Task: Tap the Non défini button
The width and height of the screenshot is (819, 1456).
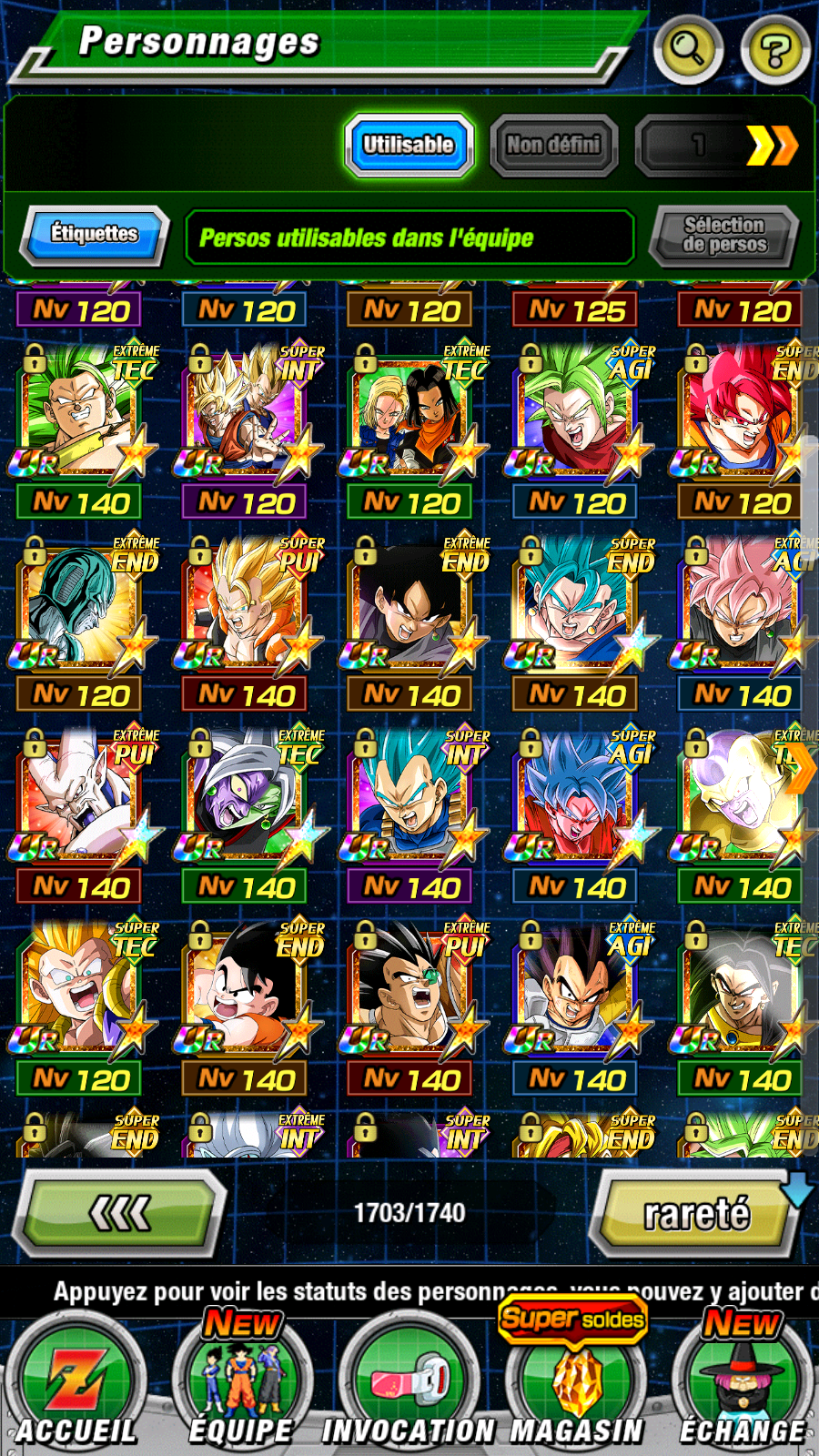Action: coord(553,145)
